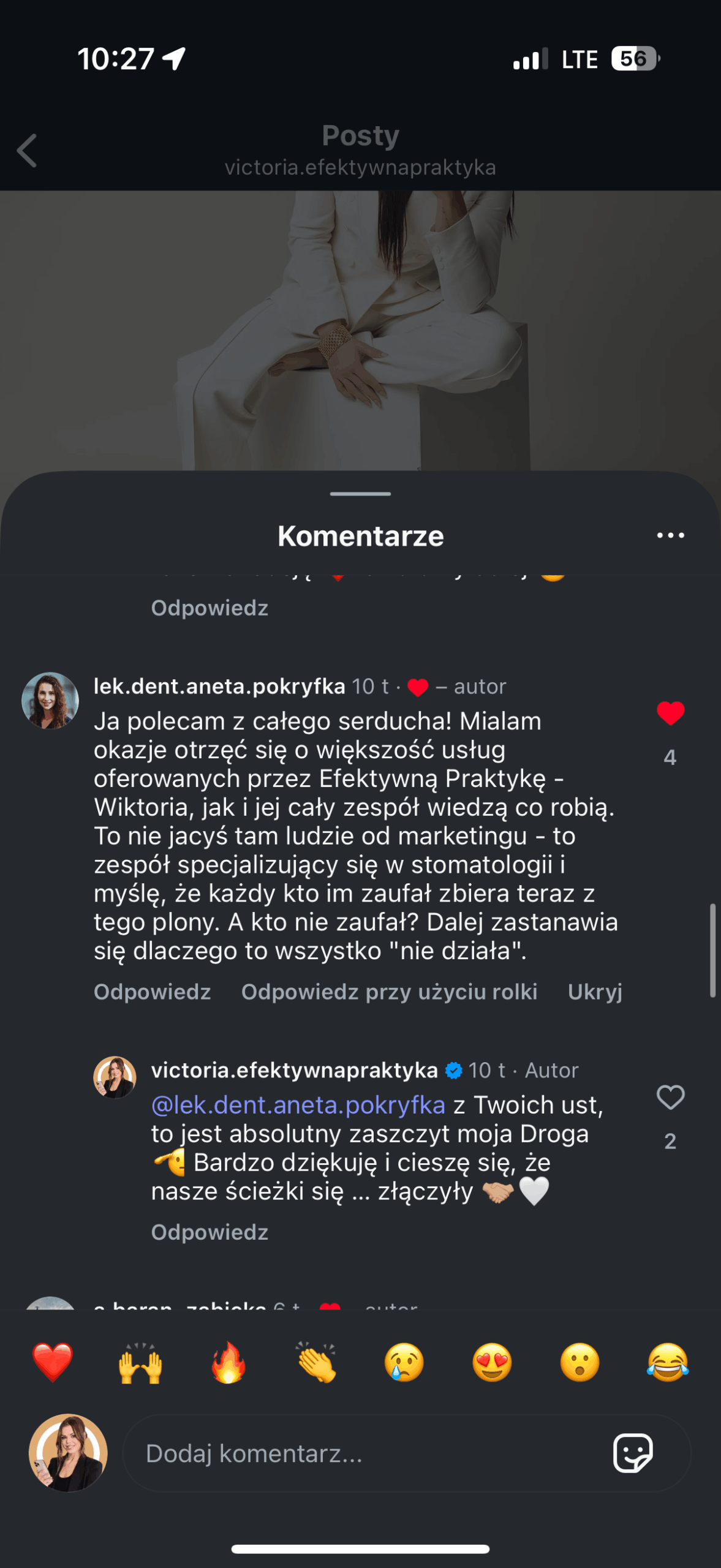Open the comments overflow menu

[x=670, y=535]
